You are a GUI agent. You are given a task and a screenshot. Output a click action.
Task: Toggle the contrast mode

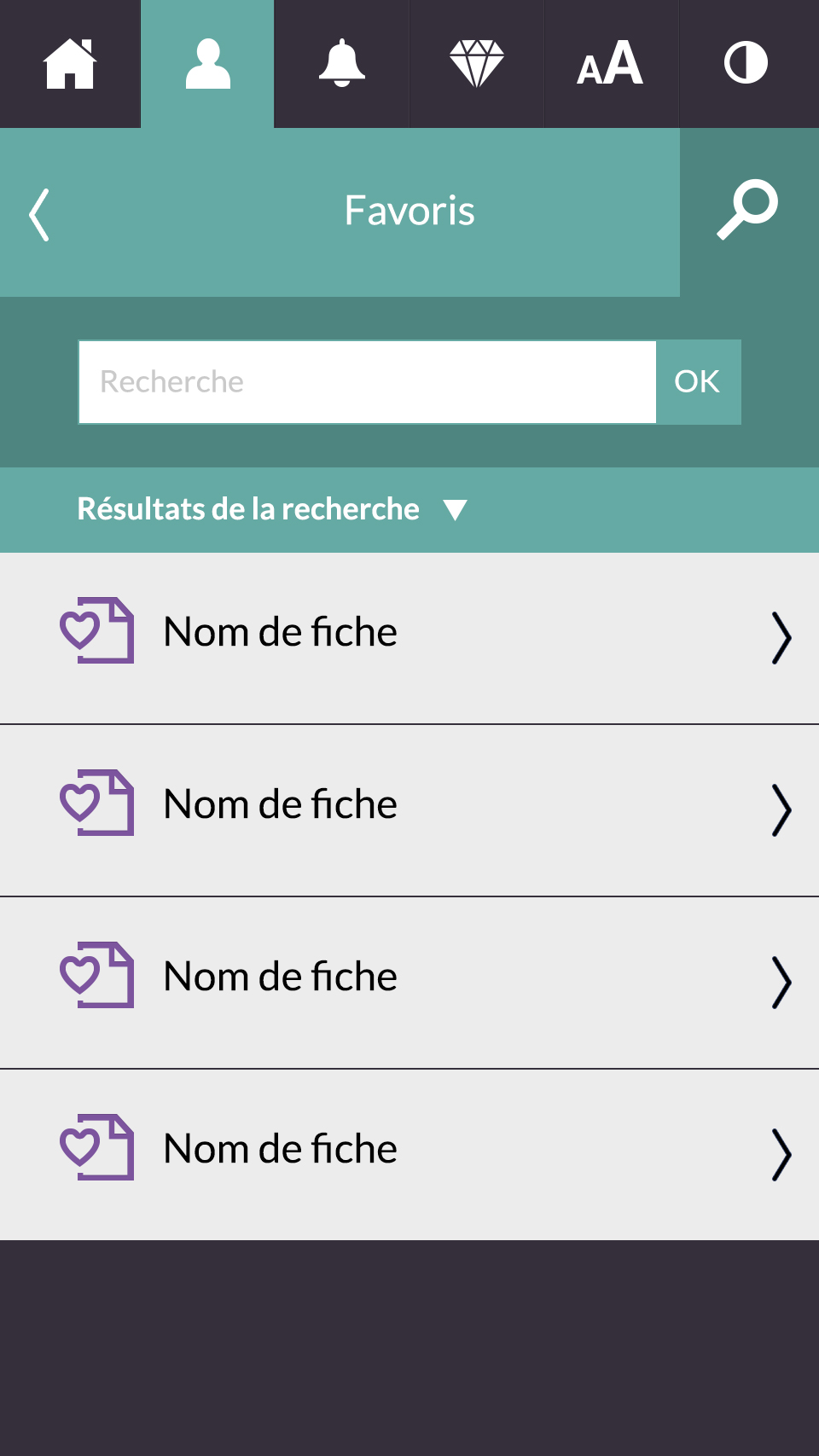(747, 64)
